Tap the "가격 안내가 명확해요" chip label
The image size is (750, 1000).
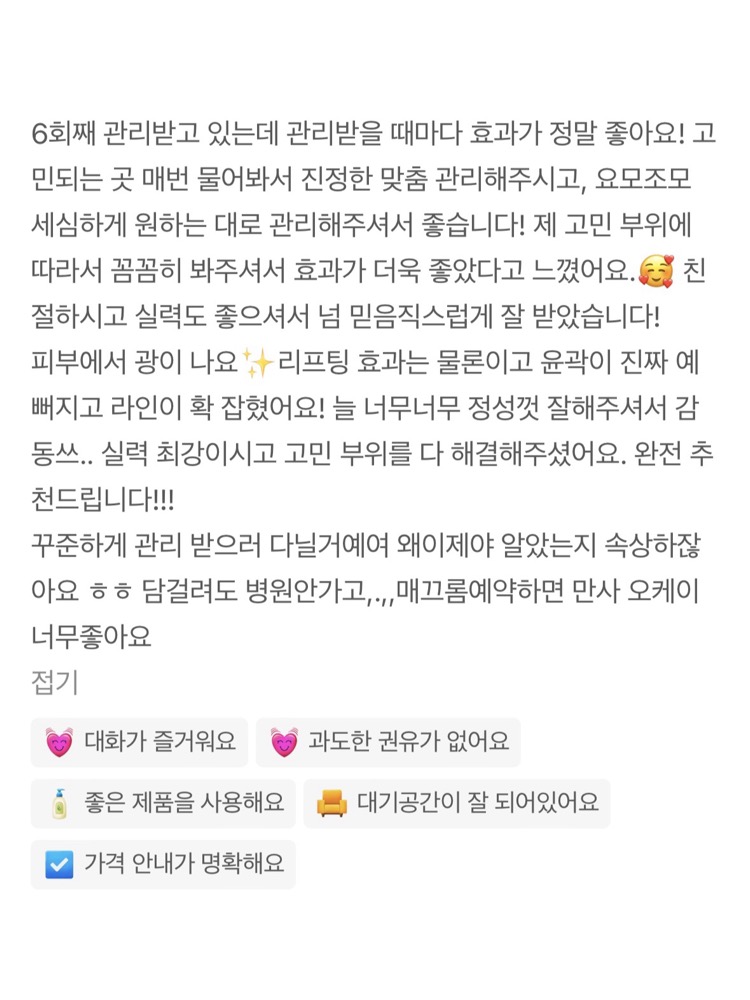point(180,864)
